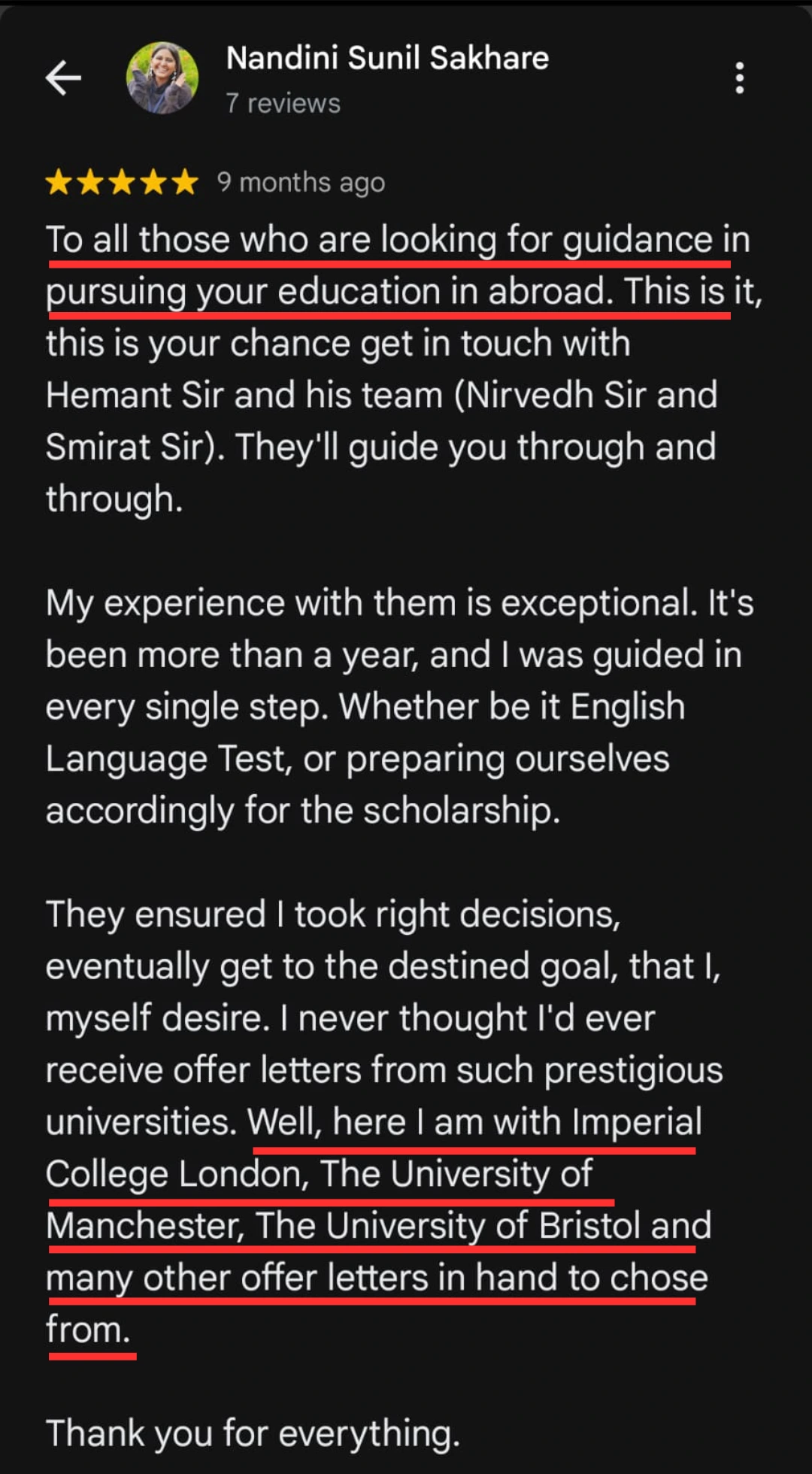Open Nandini Sunil Sakhare's profile photo

[x=162, y=78]
